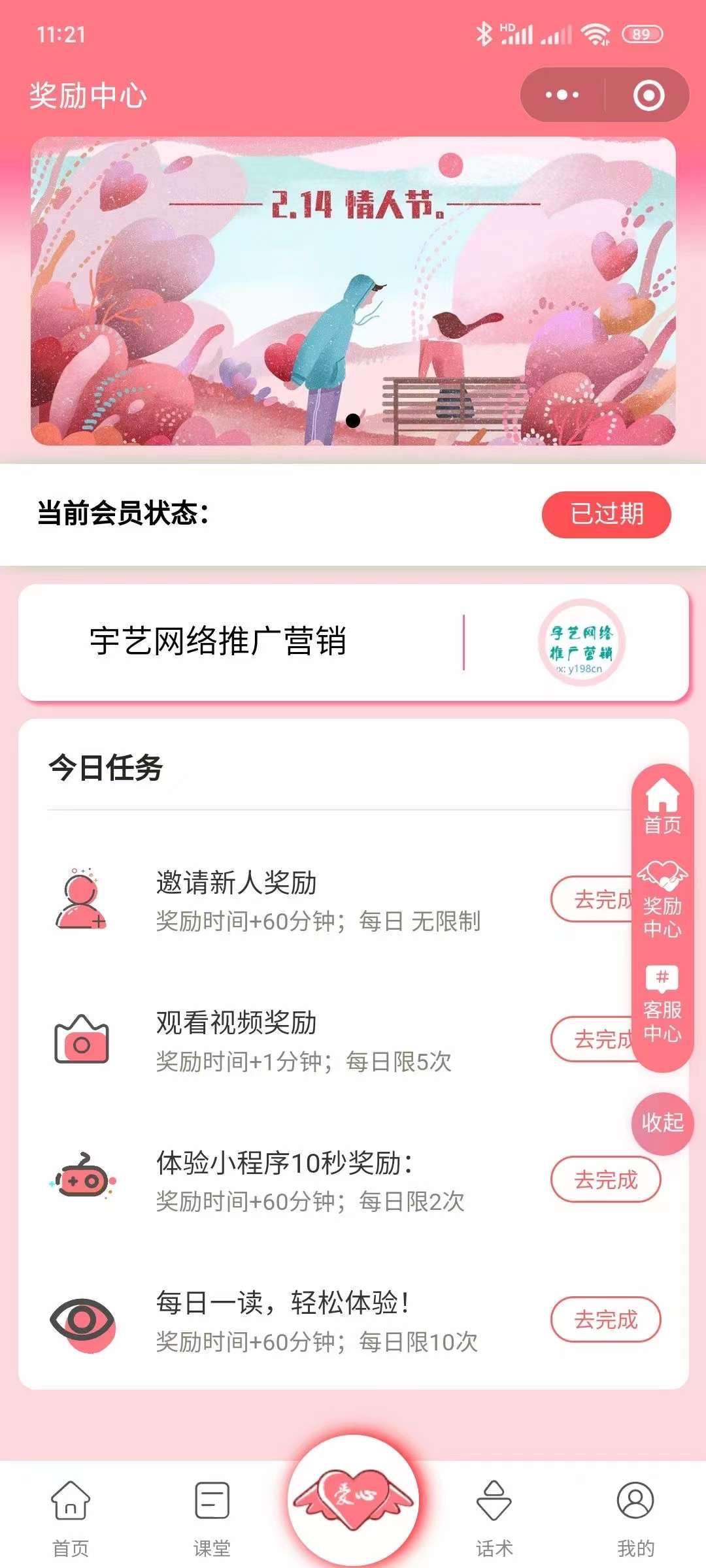This screenshot has width=706, height=1568.
Task: Tap 去完成 for 每日一读 task
Action: pyautogui.click(x=605, y=1319)
